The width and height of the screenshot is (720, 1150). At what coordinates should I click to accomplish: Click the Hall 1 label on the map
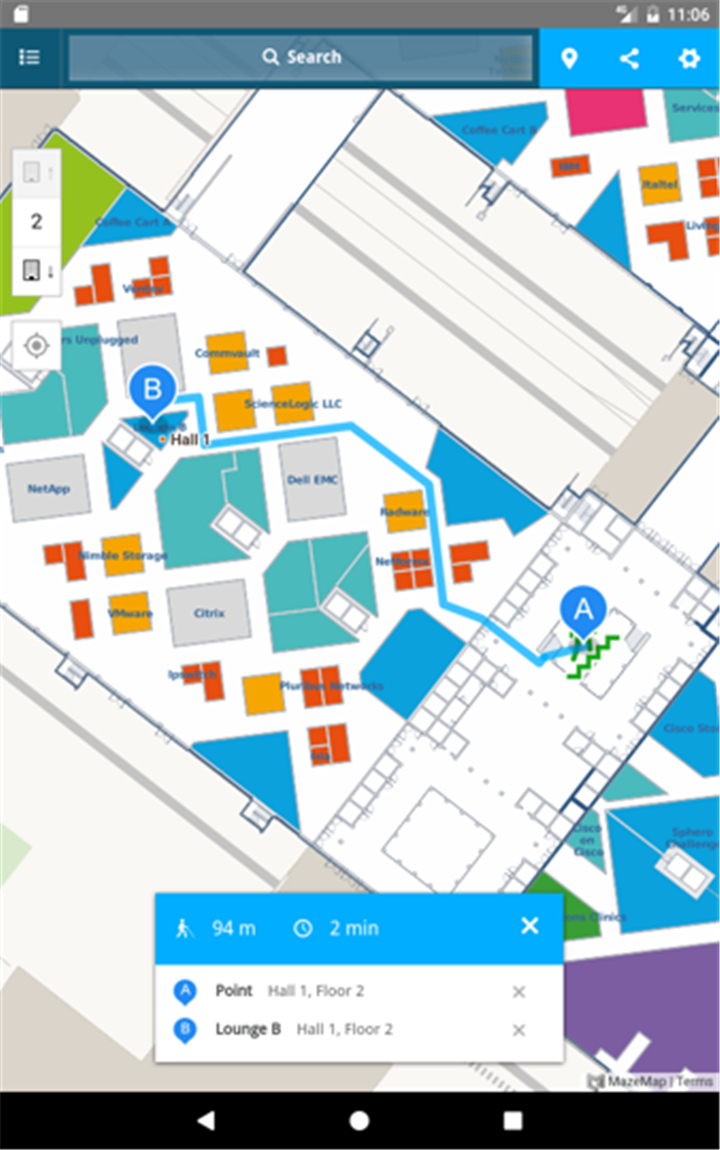[x=193, y=438]
